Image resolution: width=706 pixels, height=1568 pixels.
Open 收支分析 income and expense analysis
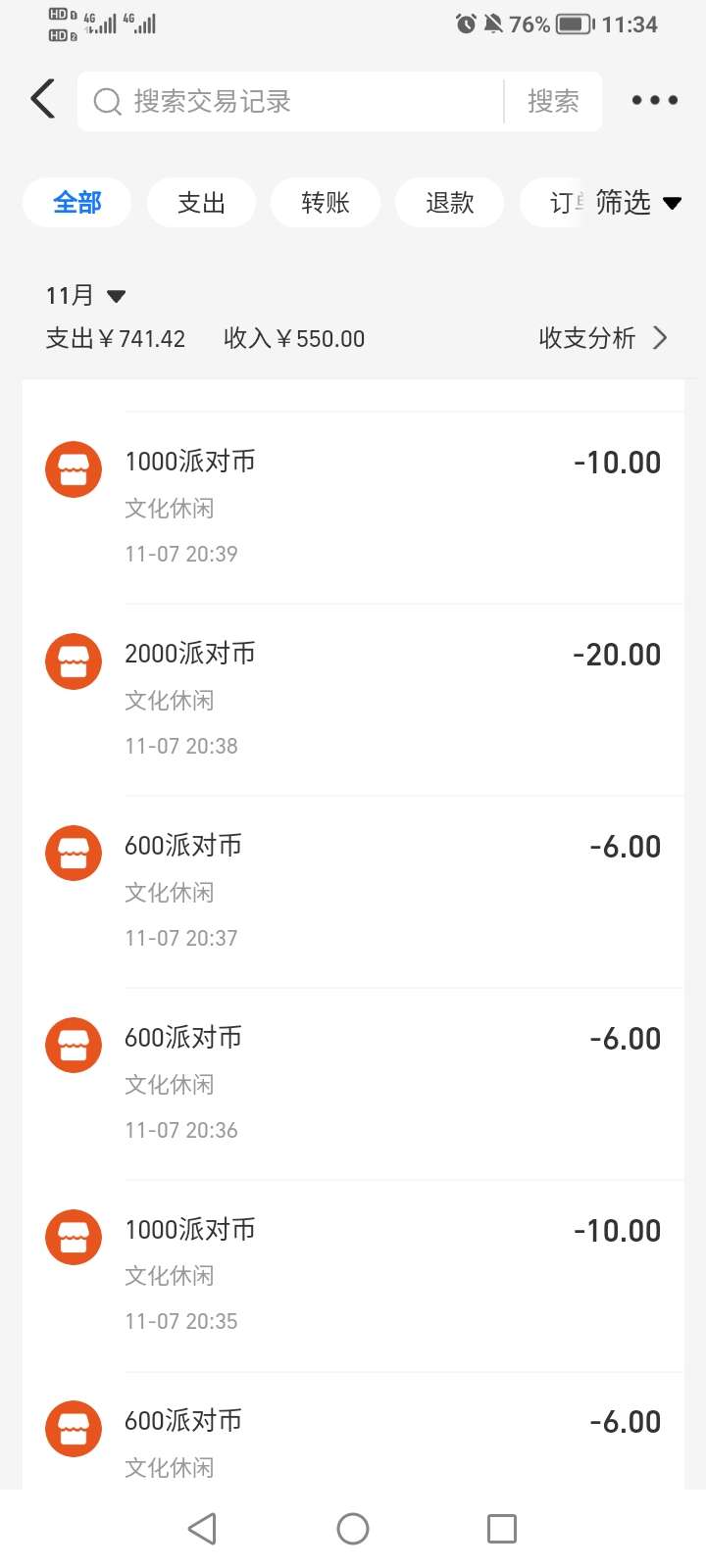pyautogui.click(x=602, y=338)
